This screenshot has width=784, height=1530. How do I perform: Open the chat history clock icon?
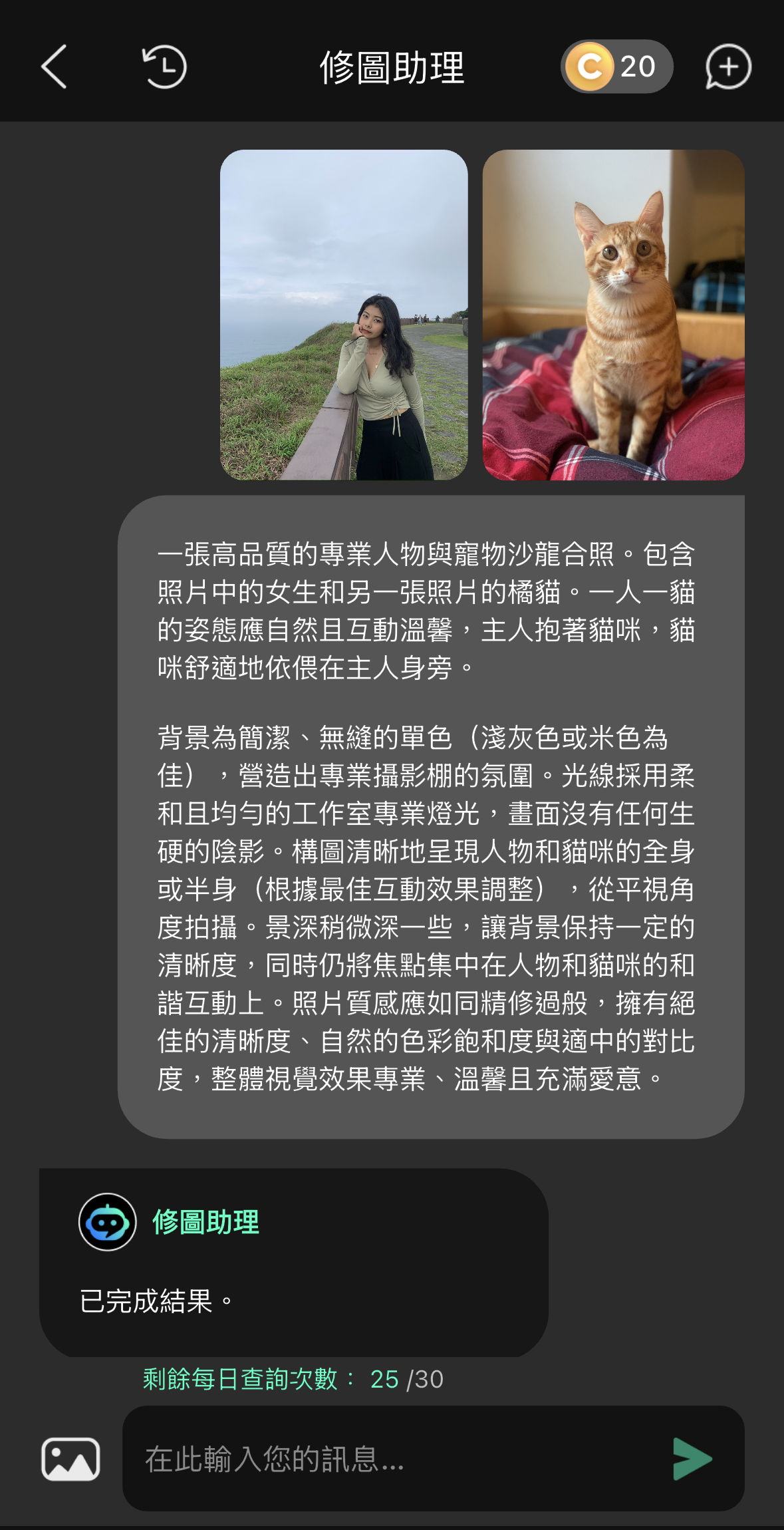tap(164, 67)
